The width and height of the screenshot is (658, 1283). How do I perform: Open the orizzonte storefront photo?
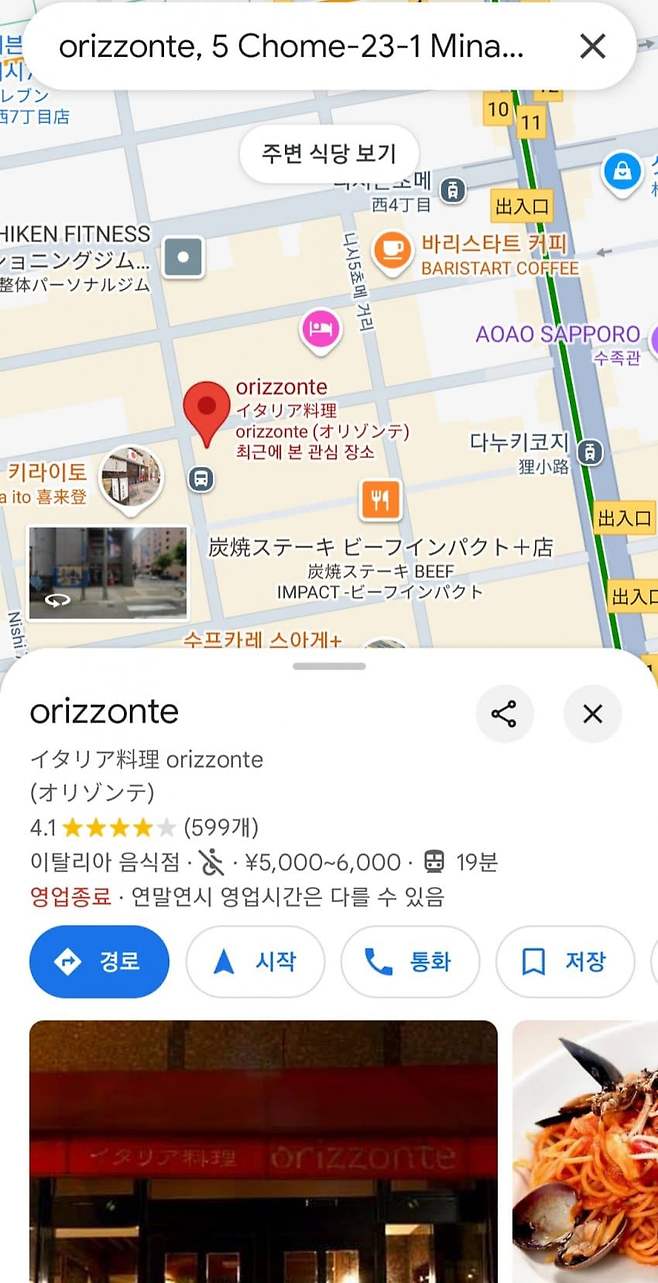[x=263, y=1150]
